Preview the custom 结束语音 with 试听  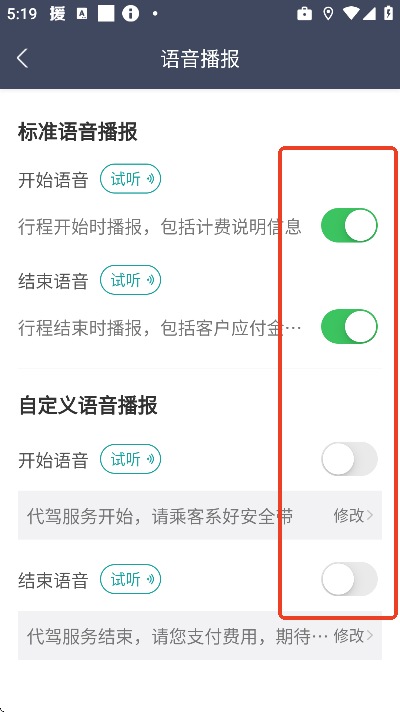click(131, 579)
